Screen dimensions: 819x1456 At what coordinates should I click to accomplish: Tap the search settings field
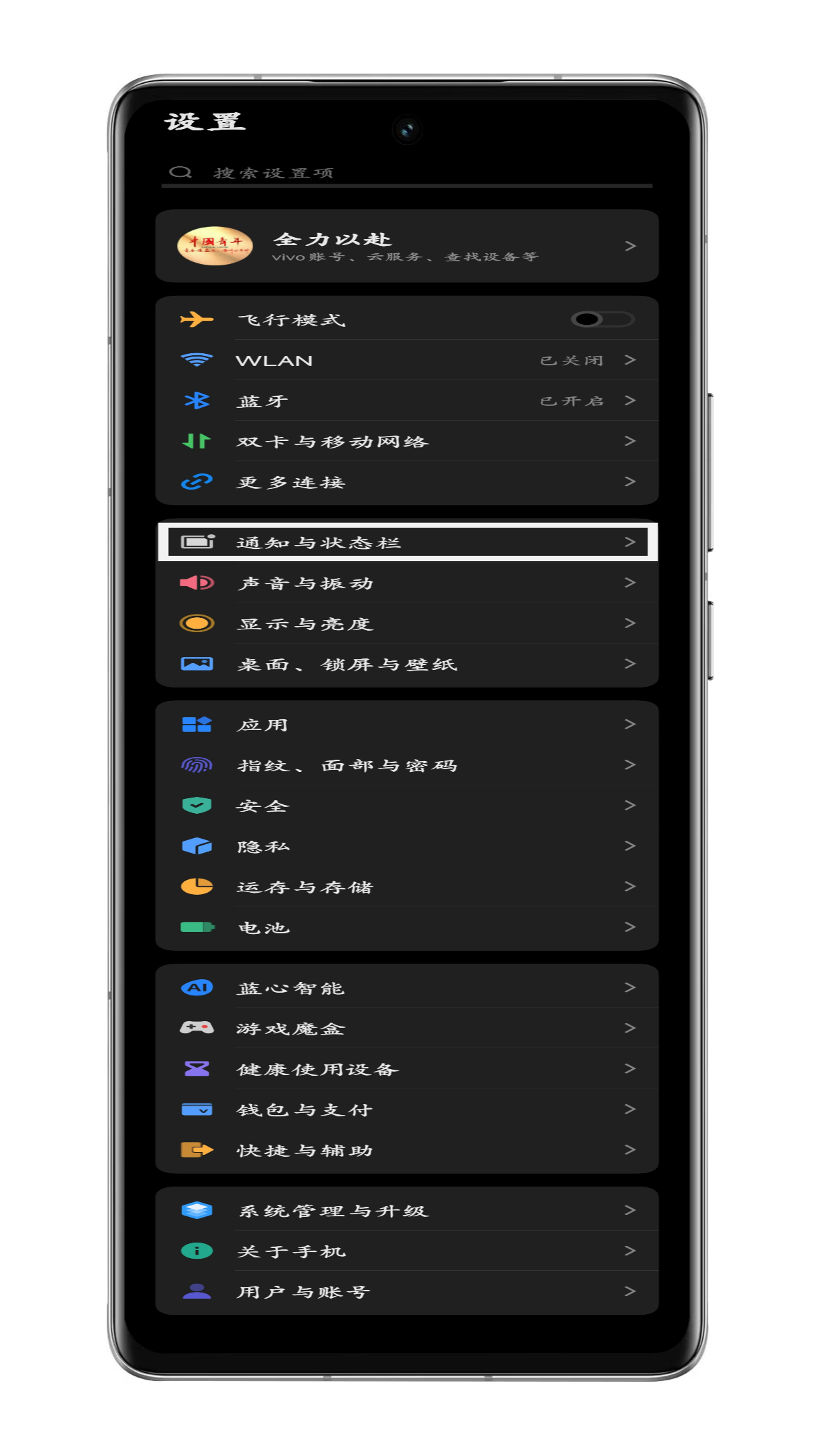pyautogui.click(x=405, y=173)
